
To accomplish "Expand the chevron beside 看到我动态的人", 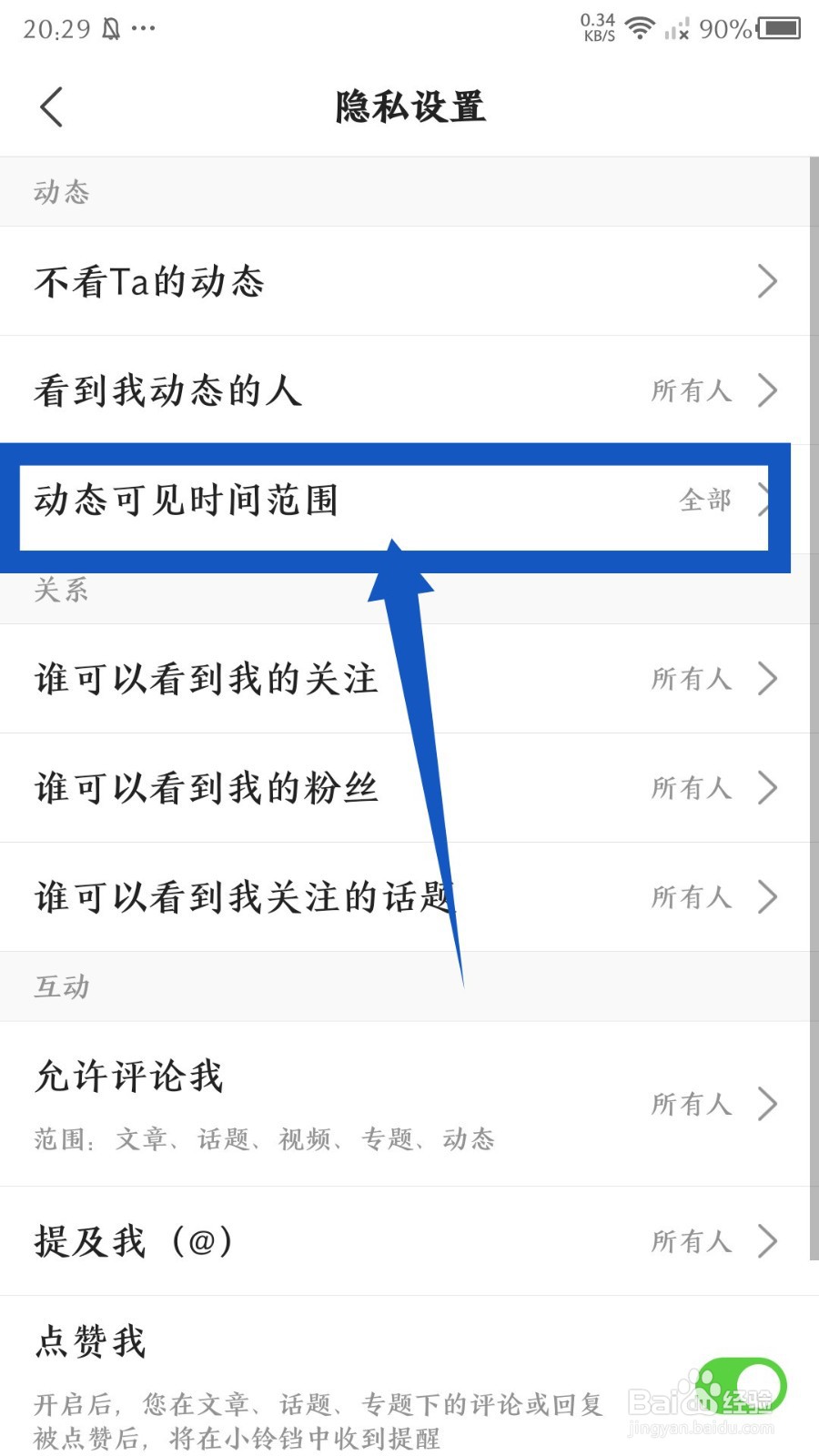I will pyautogui.click(x=767, y=391).
